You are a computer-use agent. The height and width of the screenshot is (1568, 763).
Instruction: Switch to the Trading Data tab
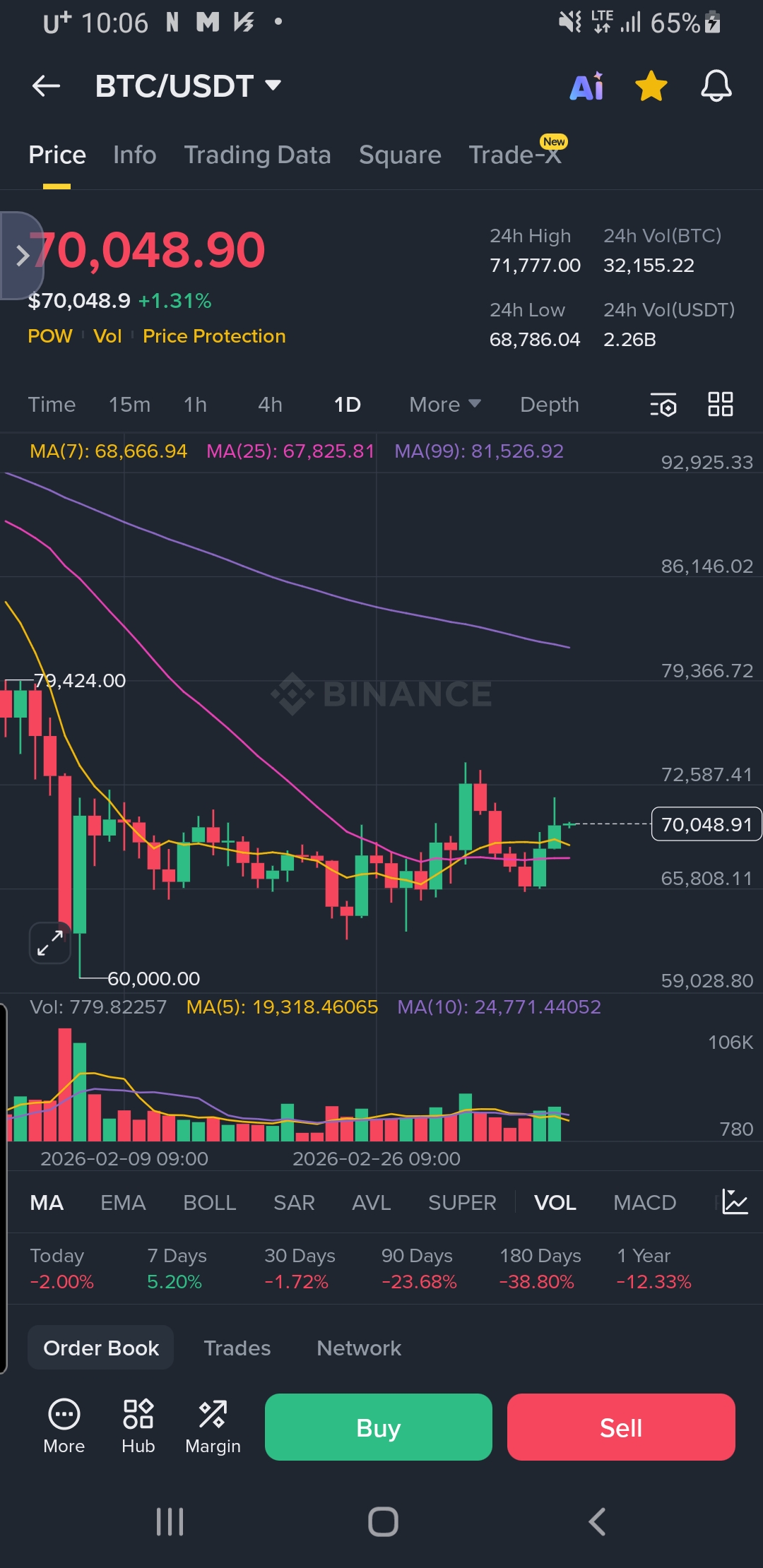[x=257, y=155]
